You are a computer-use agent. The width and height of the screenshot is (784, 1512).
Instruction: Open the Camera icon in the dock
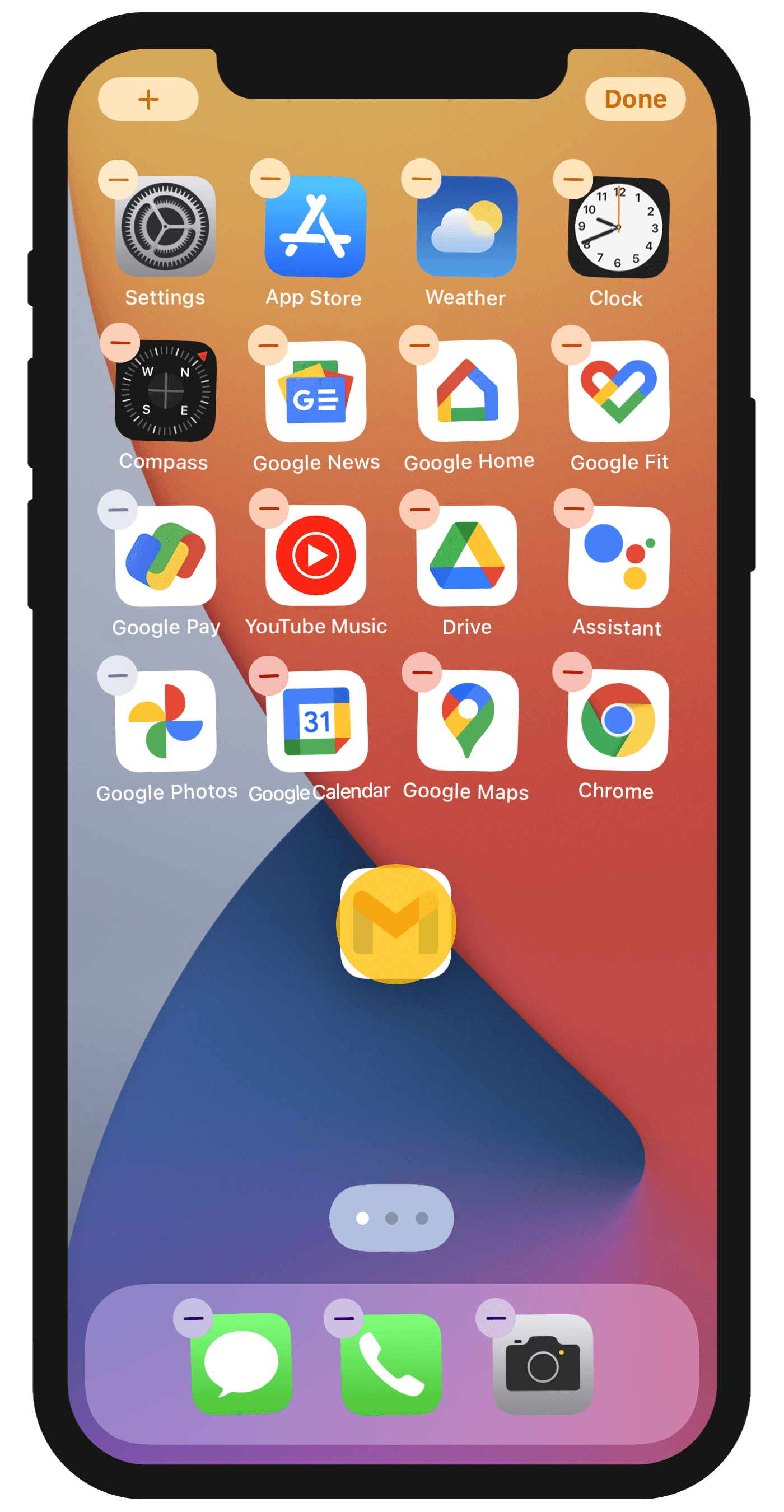point(543,1364)
